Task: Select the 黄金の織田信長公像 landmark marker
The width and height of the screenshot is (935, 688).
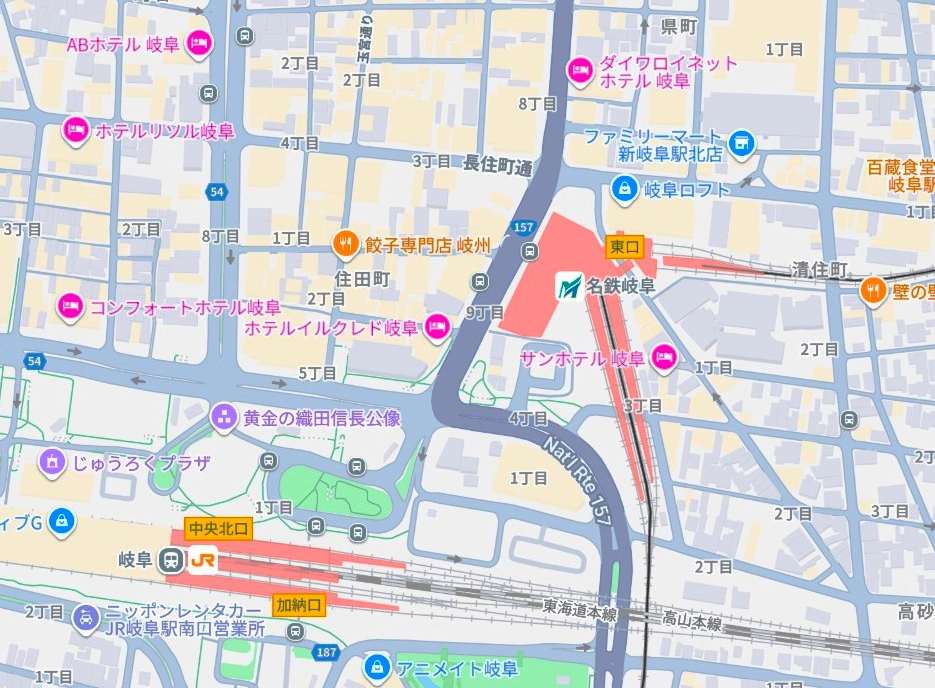Action: coord(224,417)
